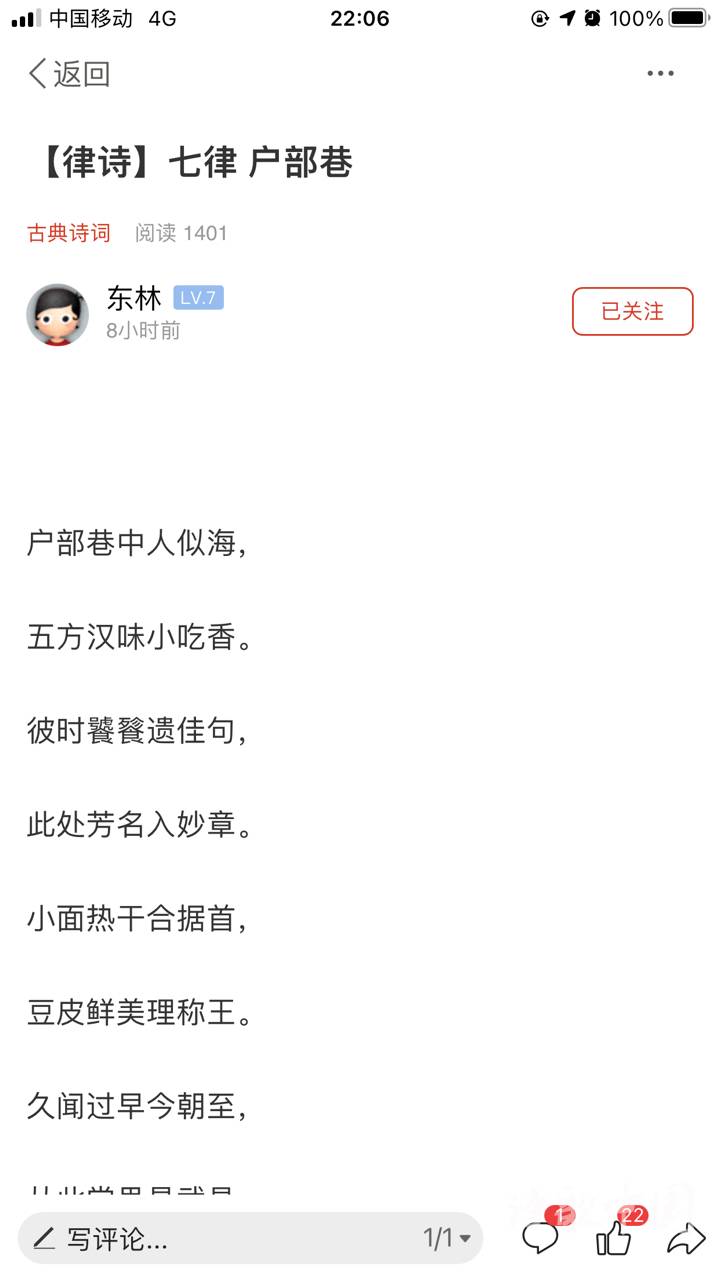
Task: Open the 1/1 page selector dropdown
Action: 447,1239
